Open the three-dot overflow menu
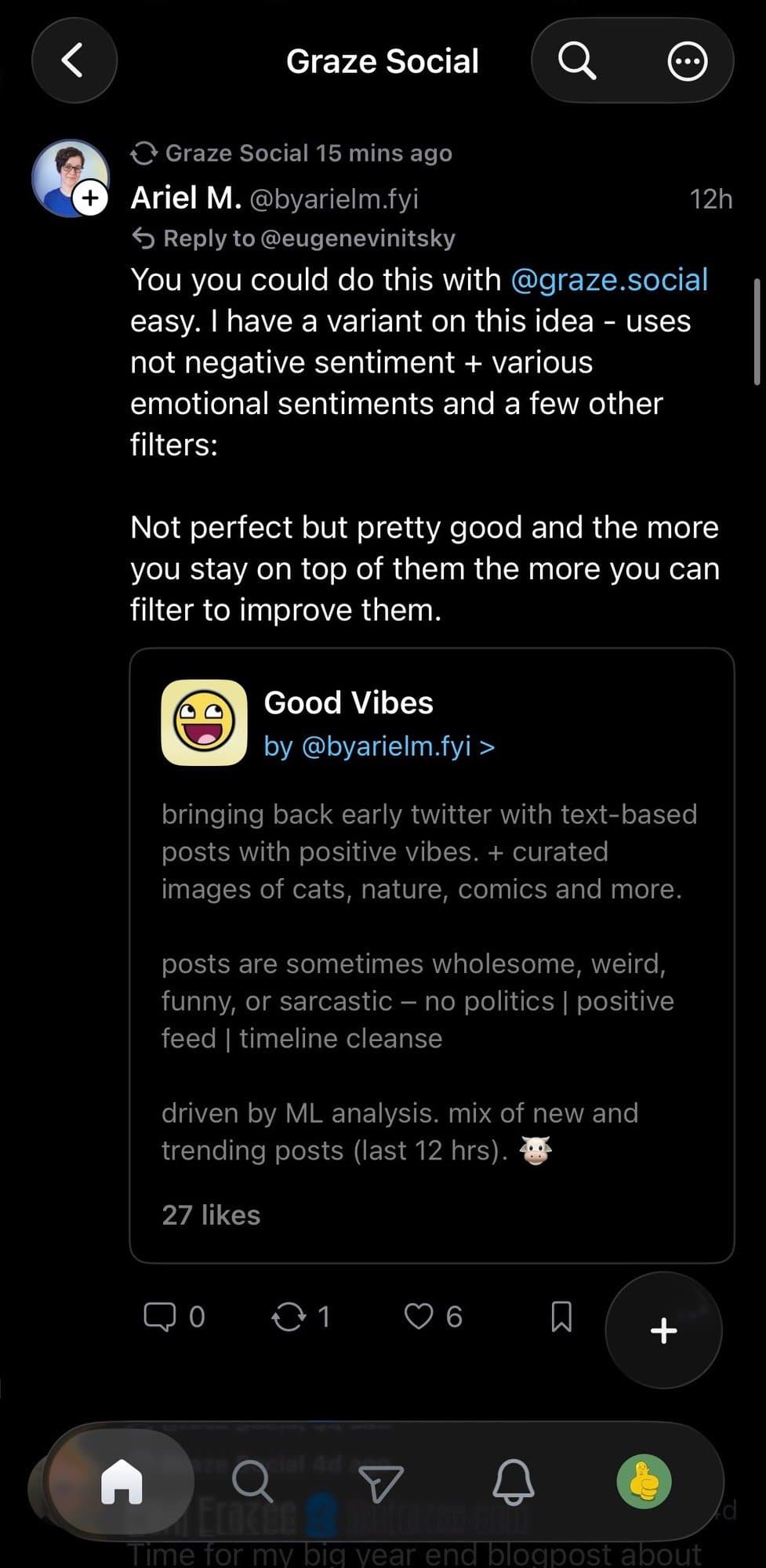The height and width of the screenshot is (1568, 766). tap(686, 60)
